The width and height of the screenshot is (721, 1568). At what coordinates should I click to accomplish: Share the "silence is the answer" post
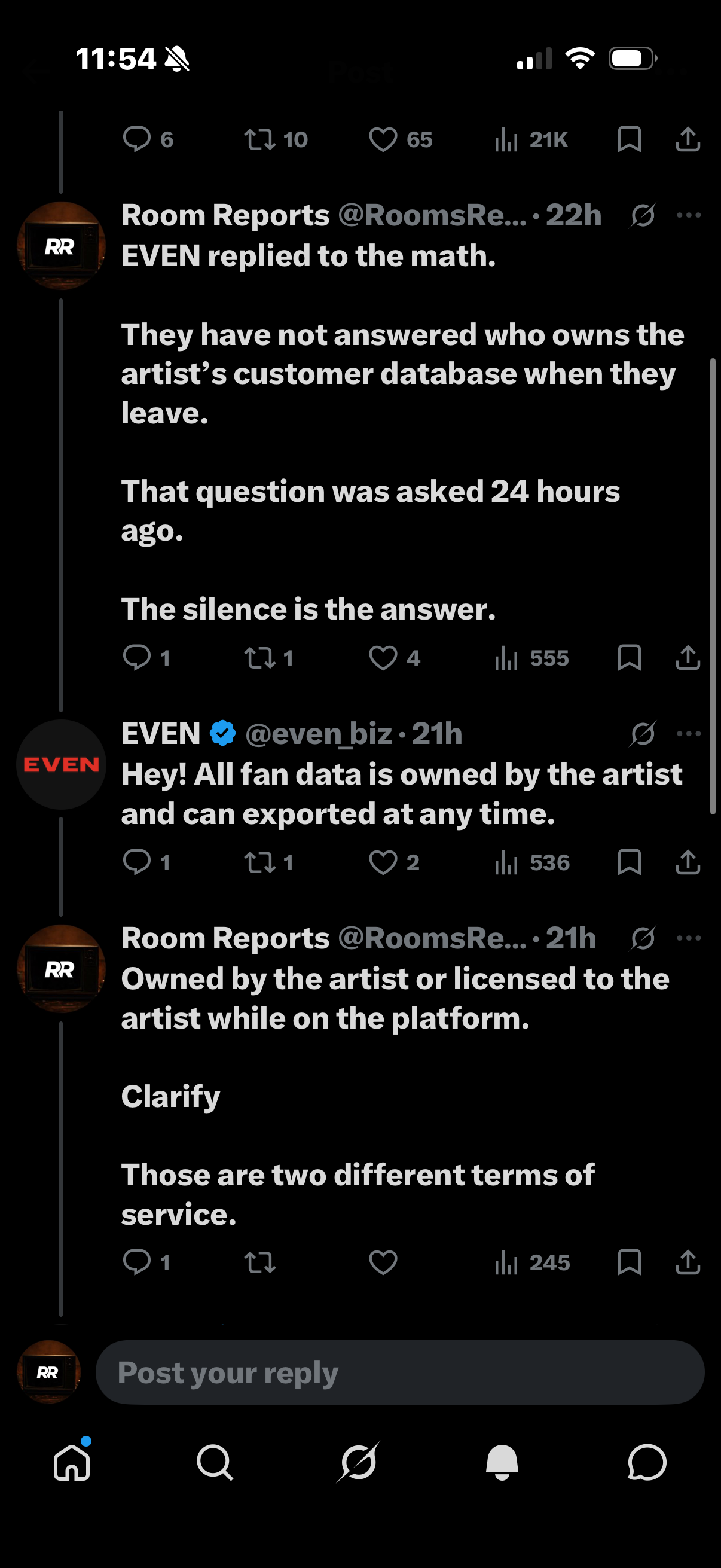click(688, 657)
